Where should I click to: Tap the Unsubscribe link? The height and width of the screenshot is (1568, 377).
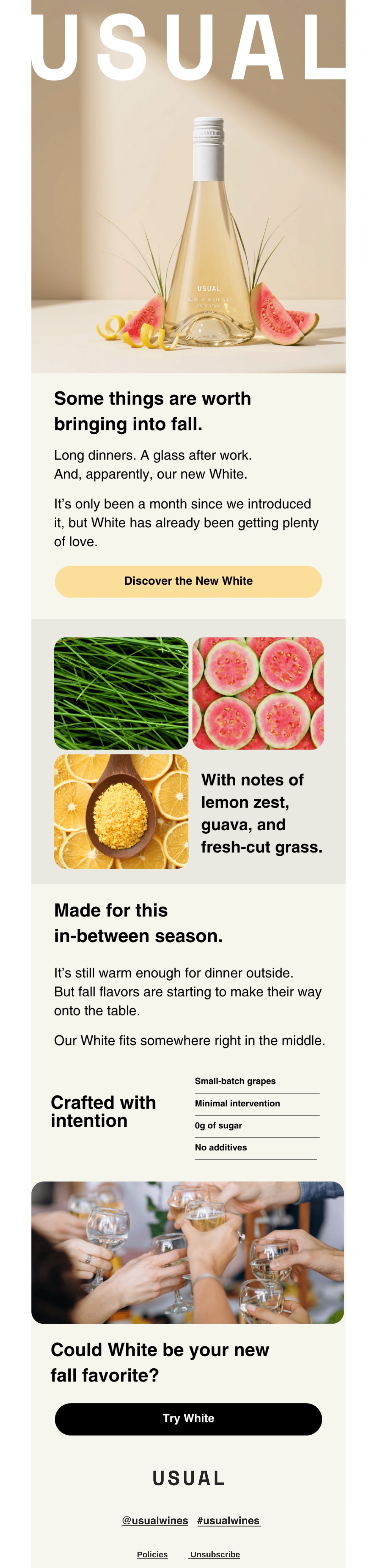[x=215, y=1554]
